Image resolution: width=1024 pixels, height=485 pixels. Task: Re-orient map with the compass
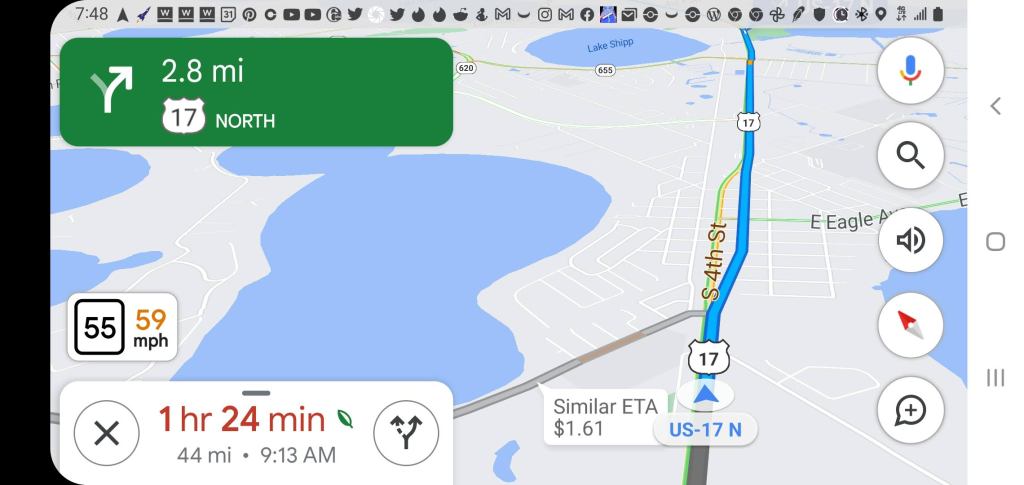click(910, 326)
